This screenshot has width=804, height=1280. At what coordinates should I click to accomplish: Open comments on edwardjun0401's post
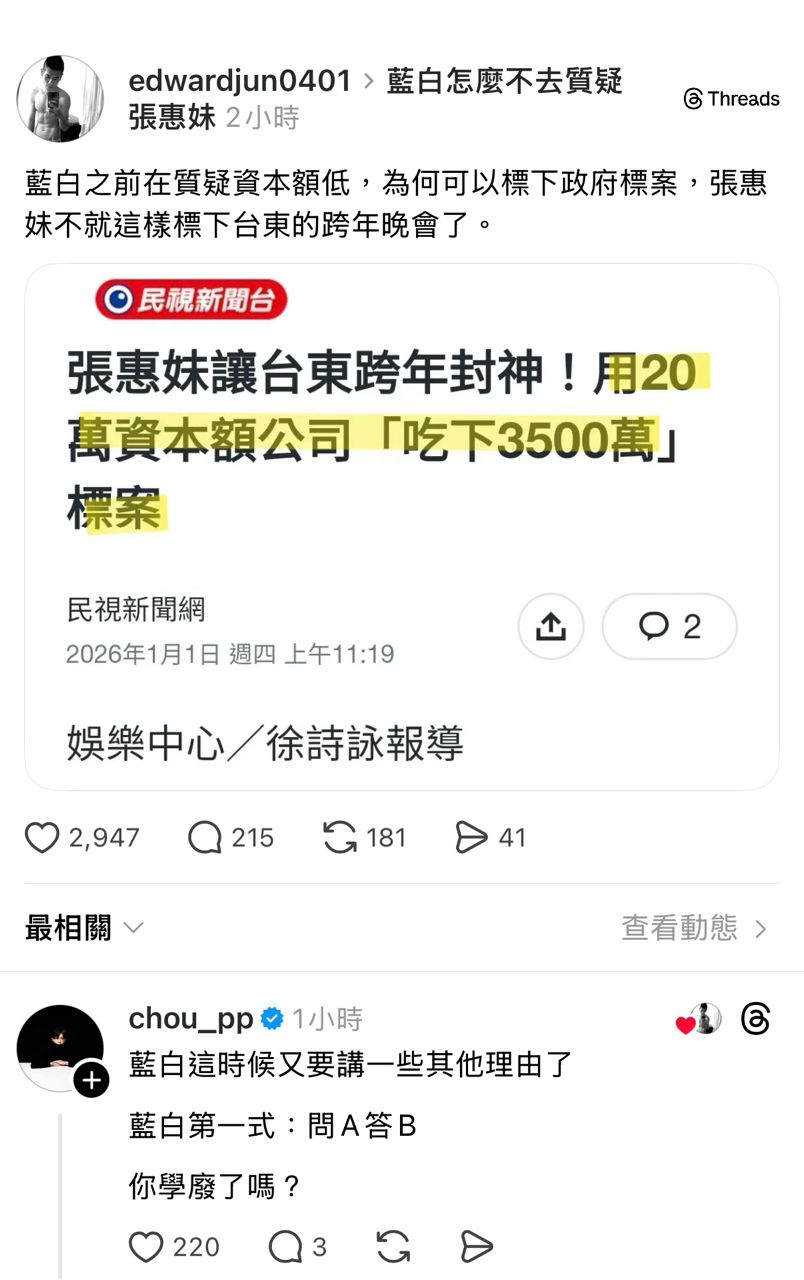coord(205,837)
